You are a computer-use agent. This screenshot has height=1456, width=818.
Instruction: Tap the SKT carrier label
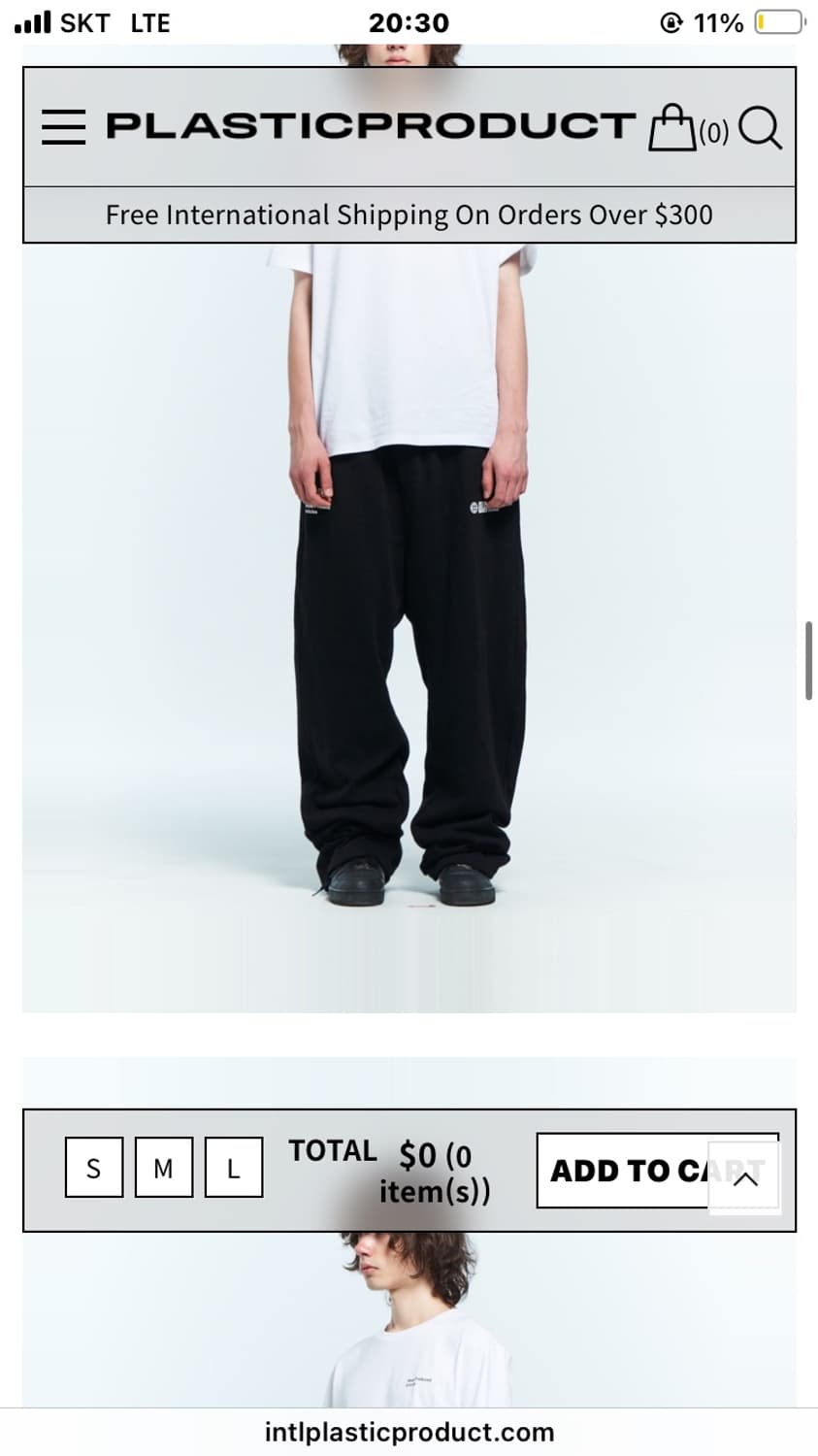tap(83, 21)
